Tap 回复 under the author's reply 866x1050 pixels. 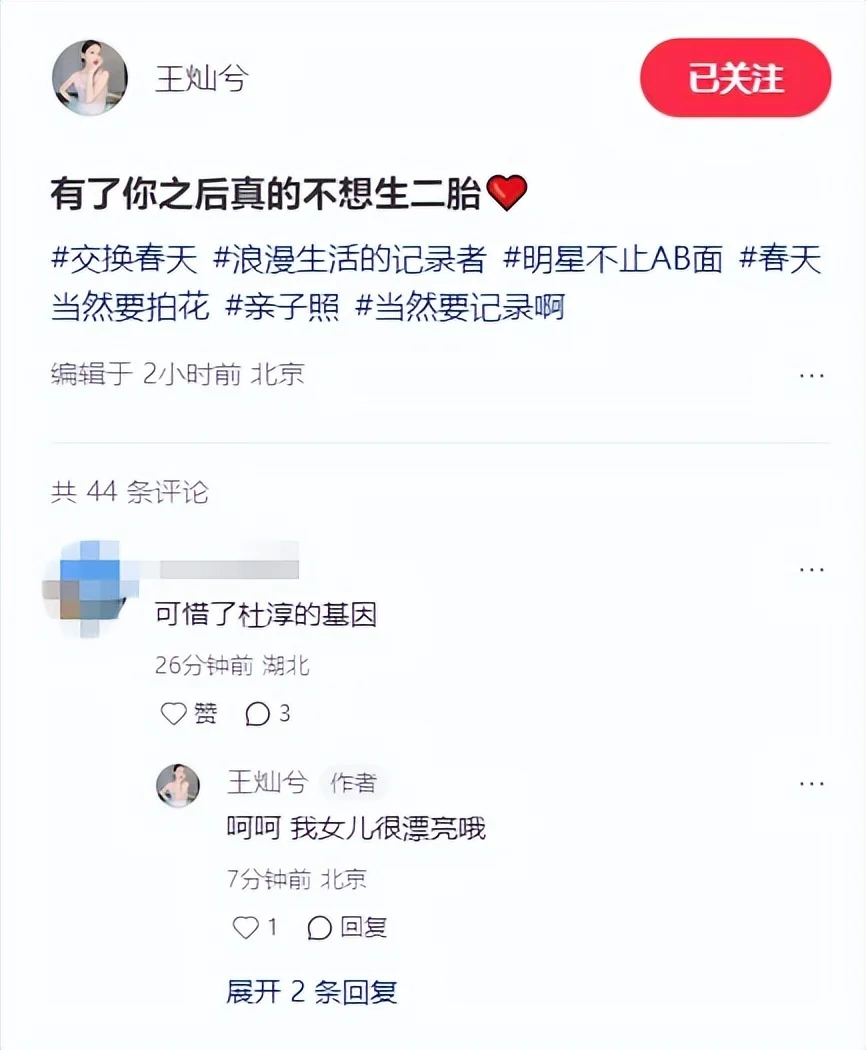pyautogui.click(x=348, y=927)
